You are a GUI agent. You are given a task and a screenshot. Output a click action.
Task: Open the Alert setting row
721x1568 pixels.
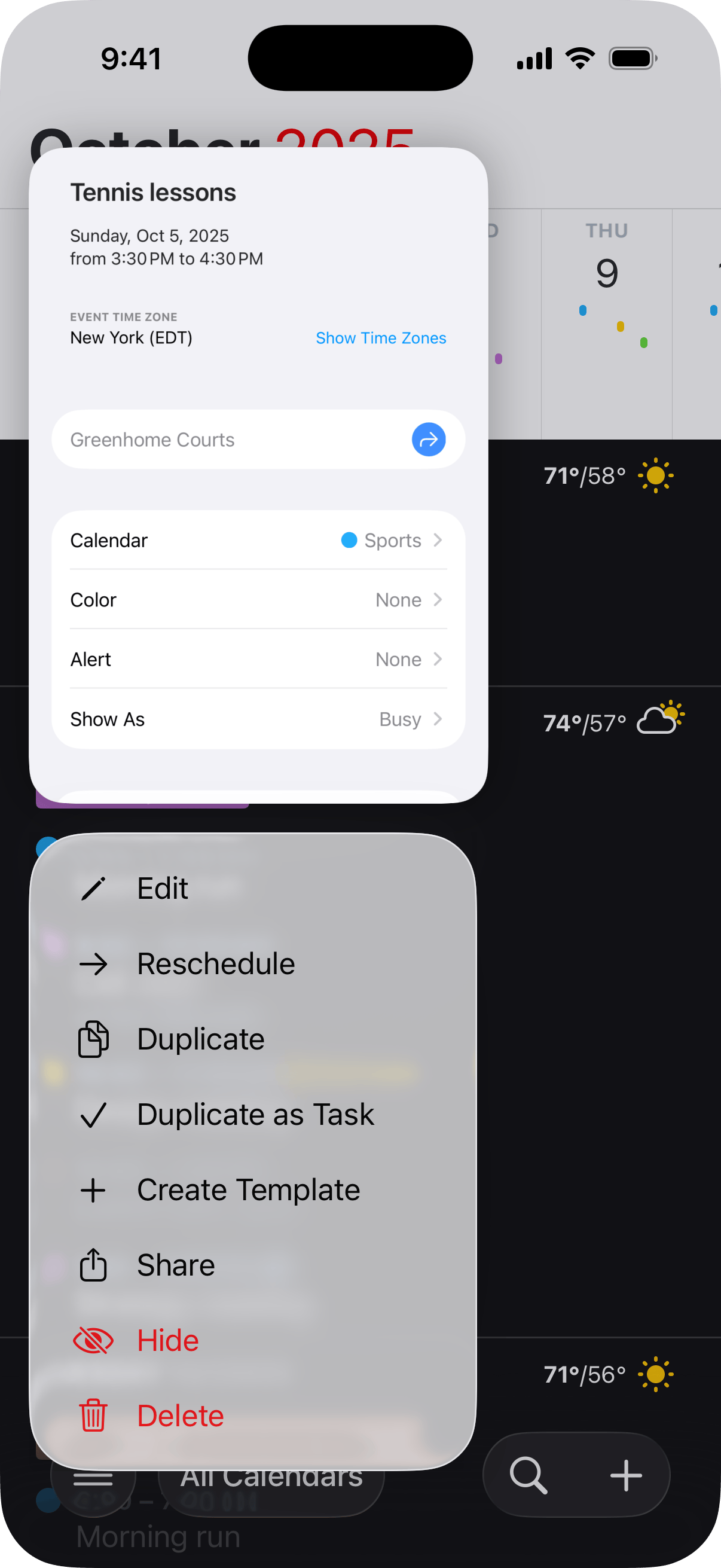(x=259, y=660)
